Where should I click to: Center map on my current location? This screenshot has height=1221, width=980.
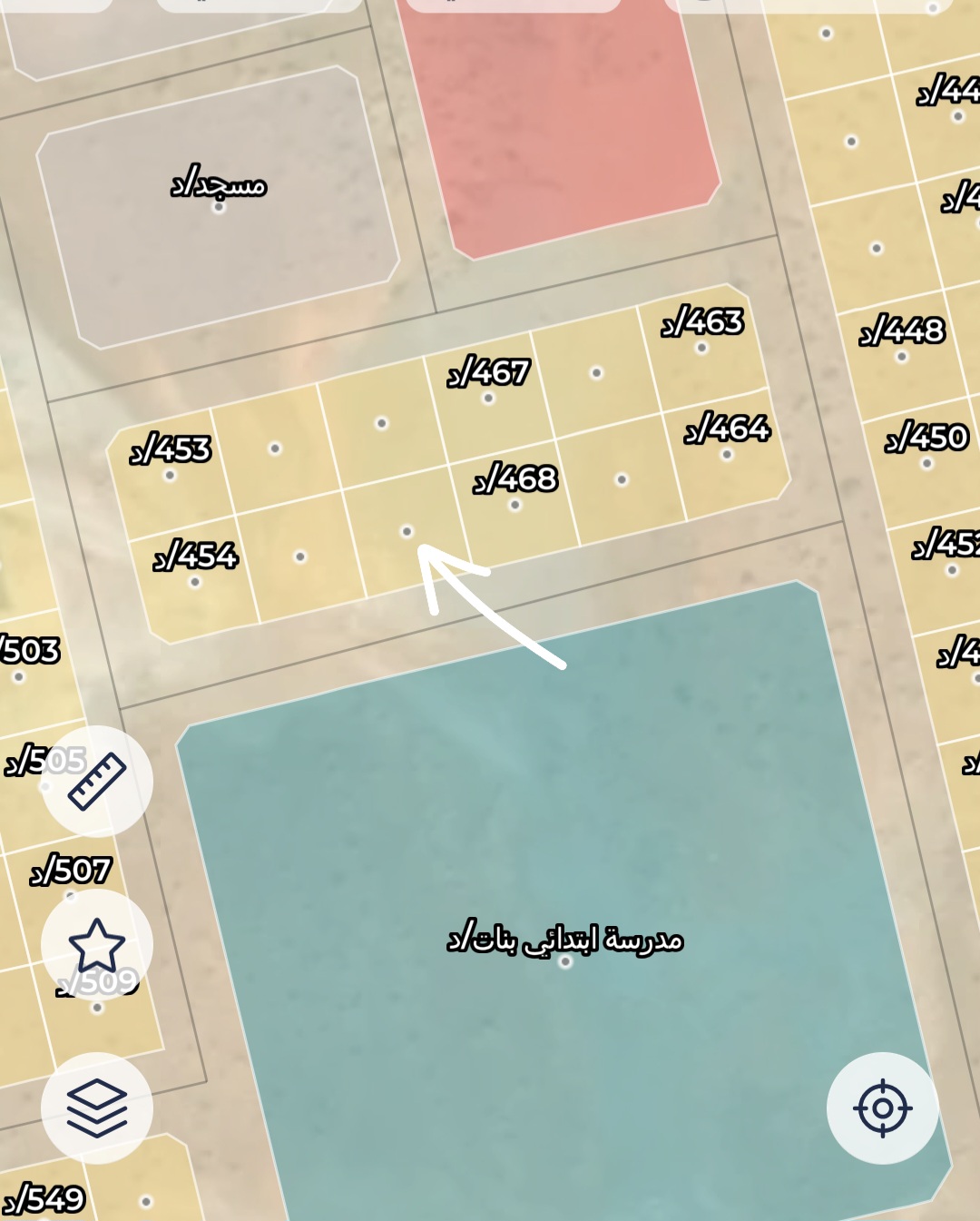[x=882, y=1108]
